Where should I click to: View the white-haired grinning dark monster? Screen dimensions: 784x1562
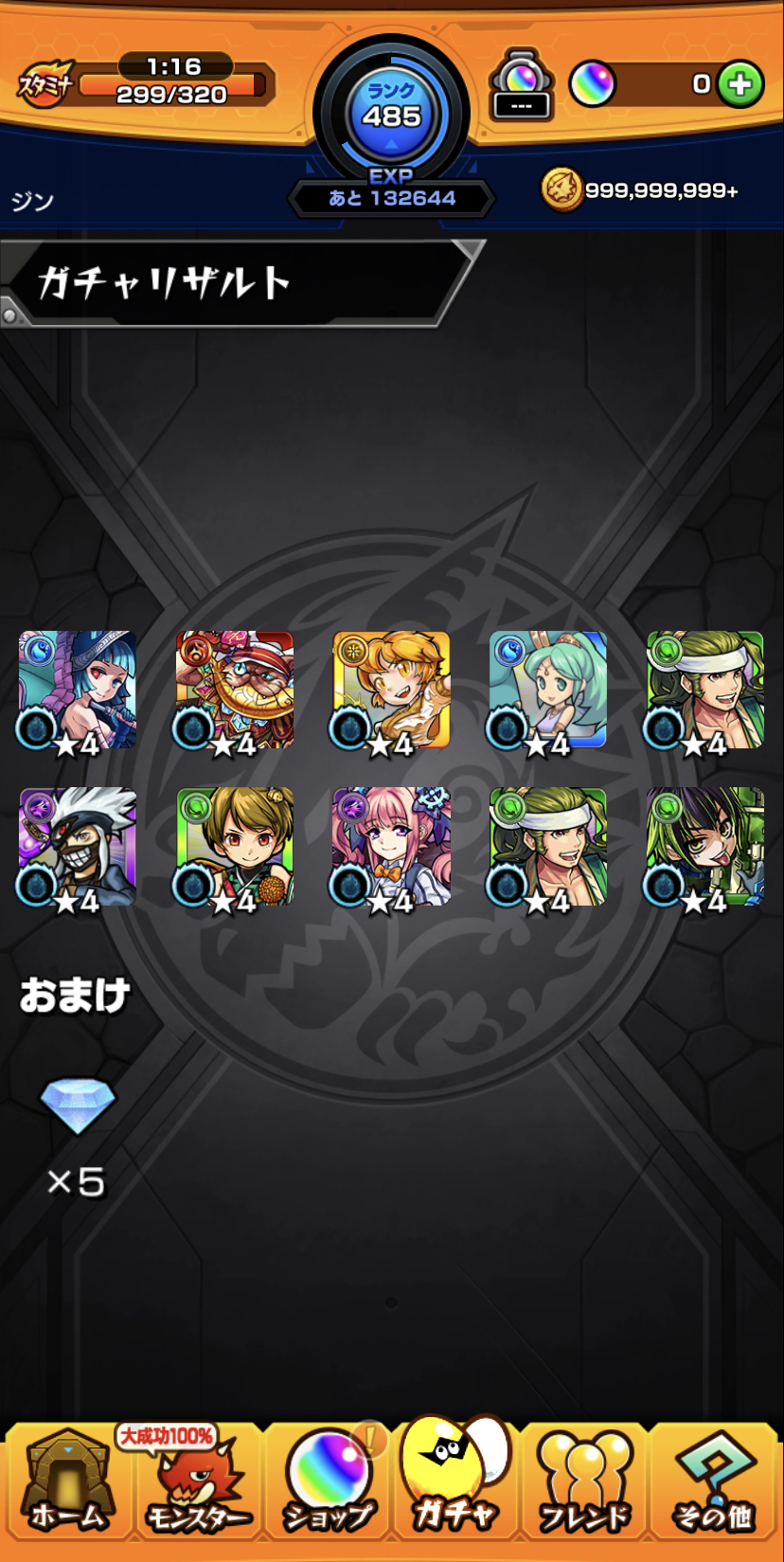[77, 847]
